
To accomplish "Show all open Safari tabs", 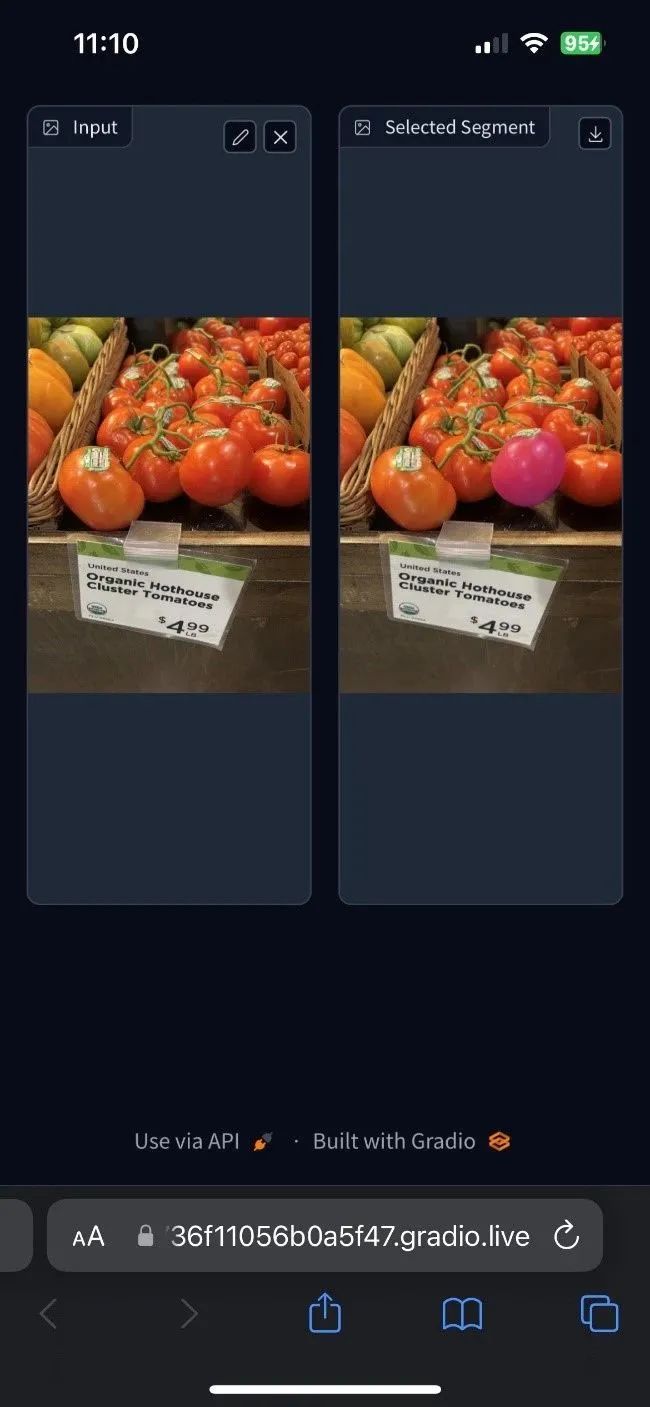I will [x=599, y=1313].
